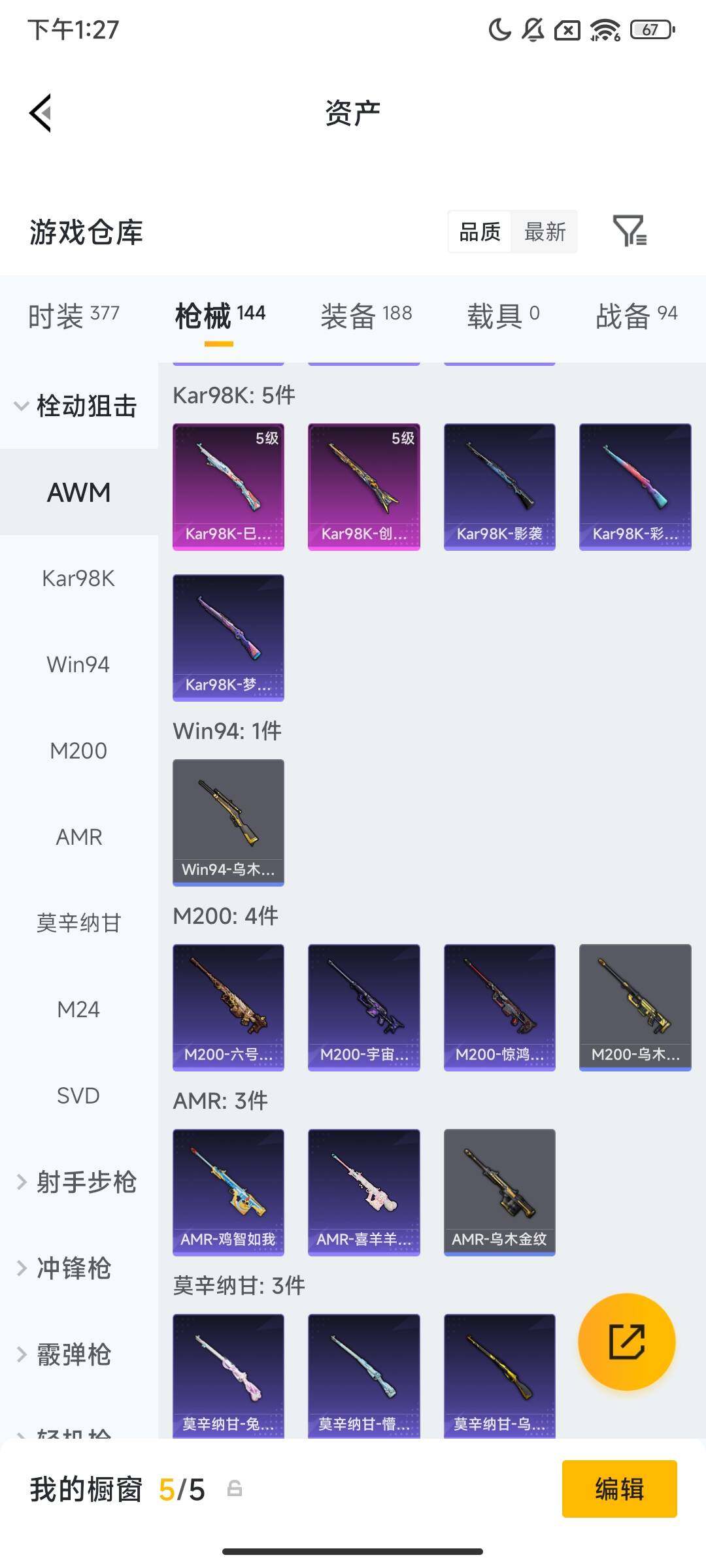
Task: Go back using the top-left arrow
Action: pos(41,113)
